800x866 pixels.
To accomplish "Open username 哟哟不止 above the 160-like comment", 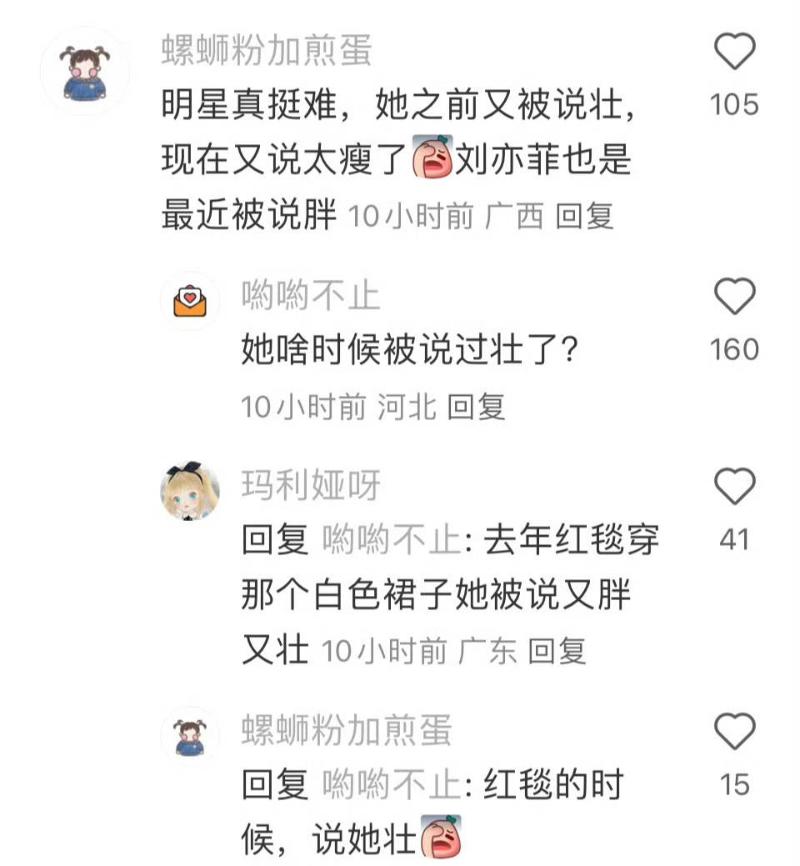I will pos(311,296).
